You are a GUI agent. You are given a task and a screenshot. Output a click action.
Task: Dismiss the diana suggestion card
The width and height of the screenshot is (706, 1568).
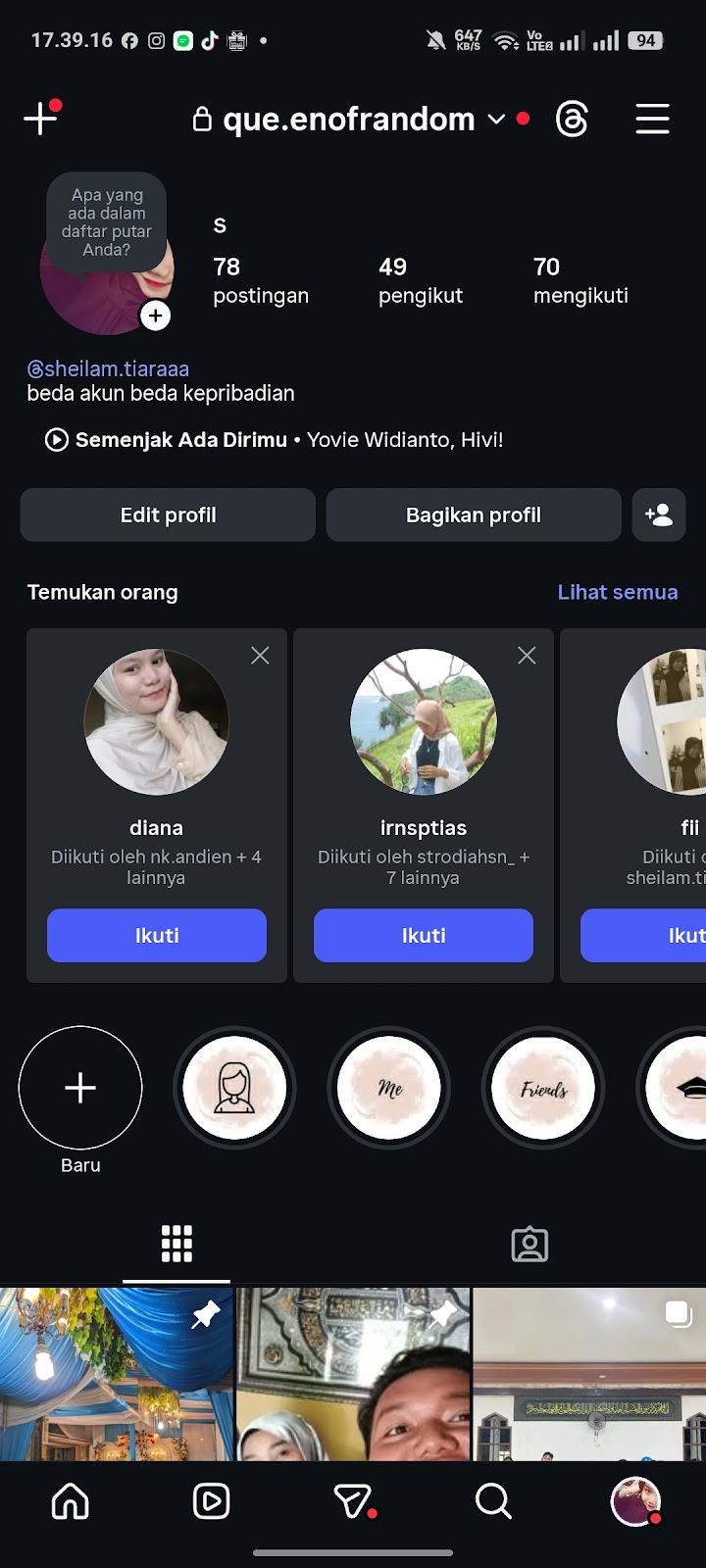260,656
